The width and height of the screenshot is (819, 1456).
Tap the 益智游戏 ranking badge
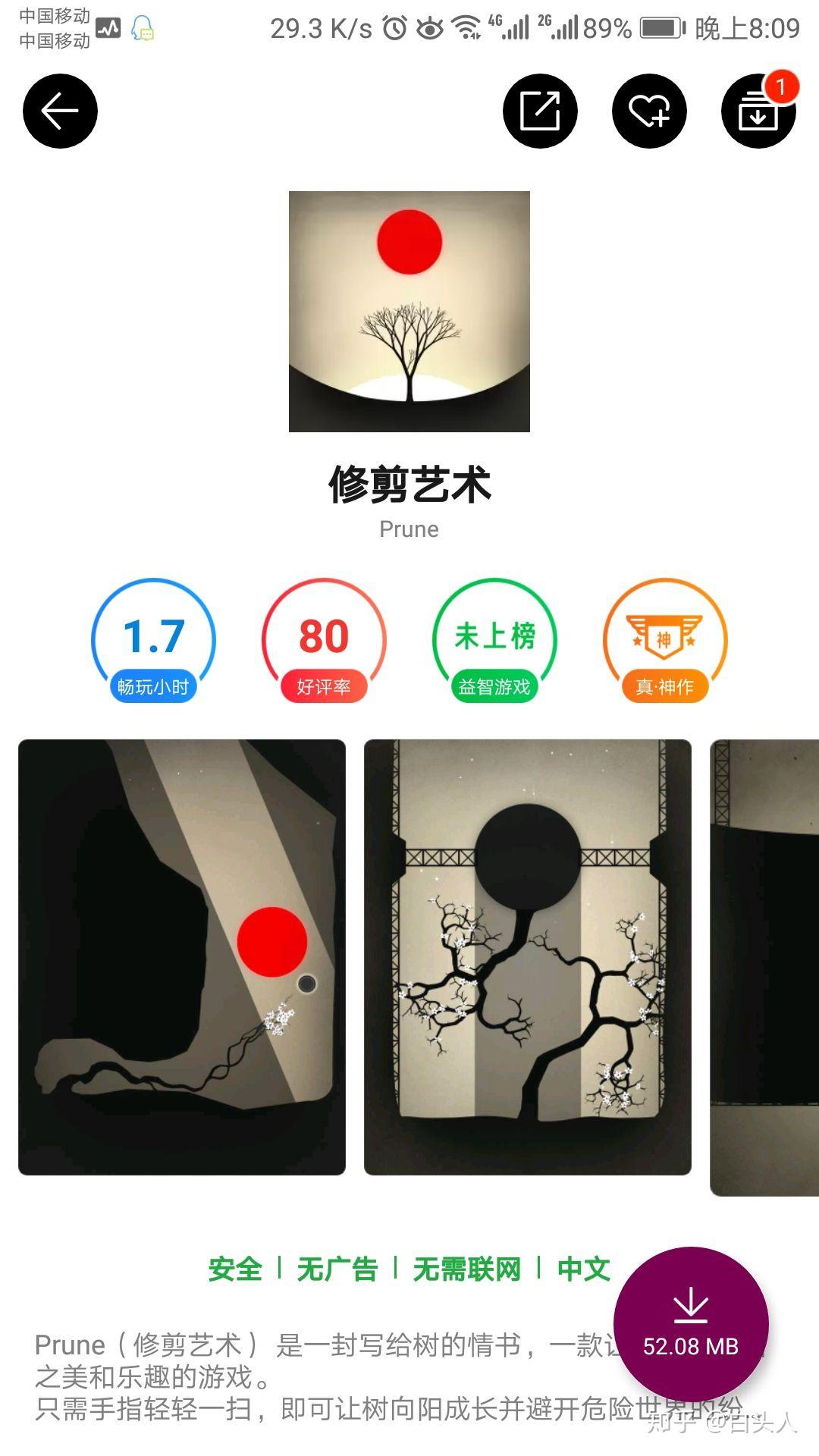pyautogui.click(x=494, y=641)
